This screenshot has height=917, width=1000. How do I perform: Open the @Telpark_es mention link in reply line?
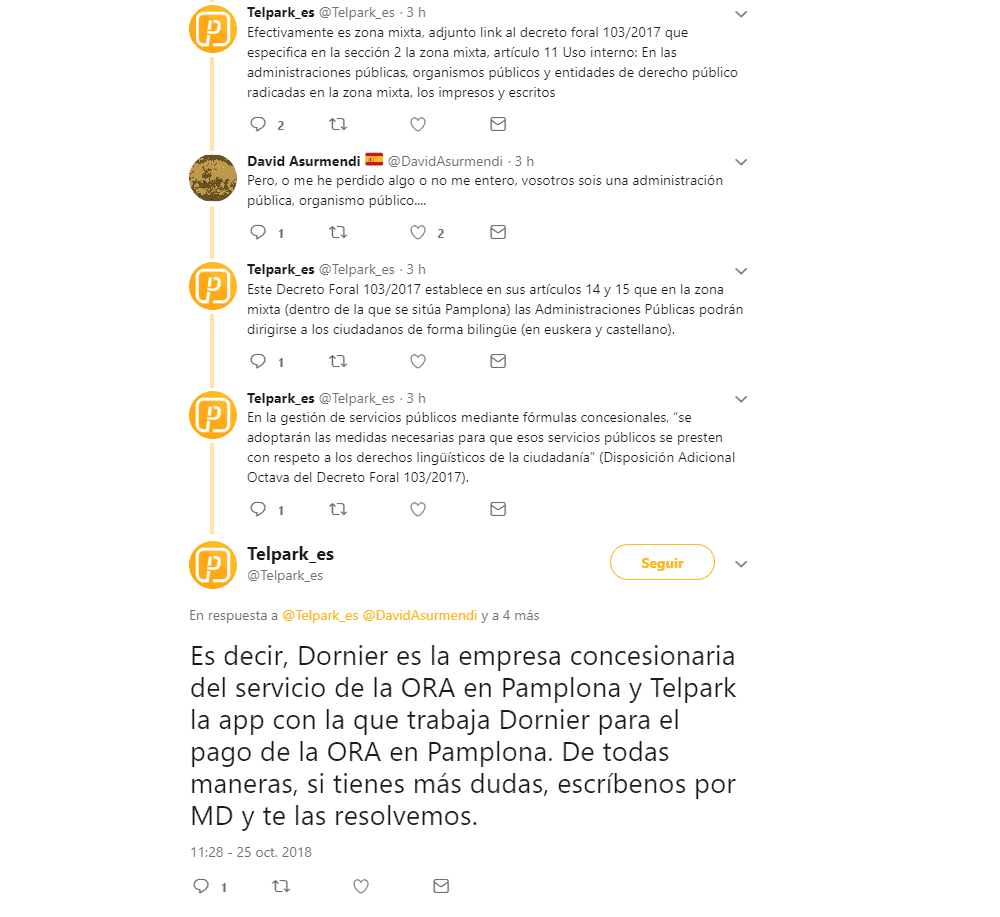pyautogui.click(x=320, y=615)
